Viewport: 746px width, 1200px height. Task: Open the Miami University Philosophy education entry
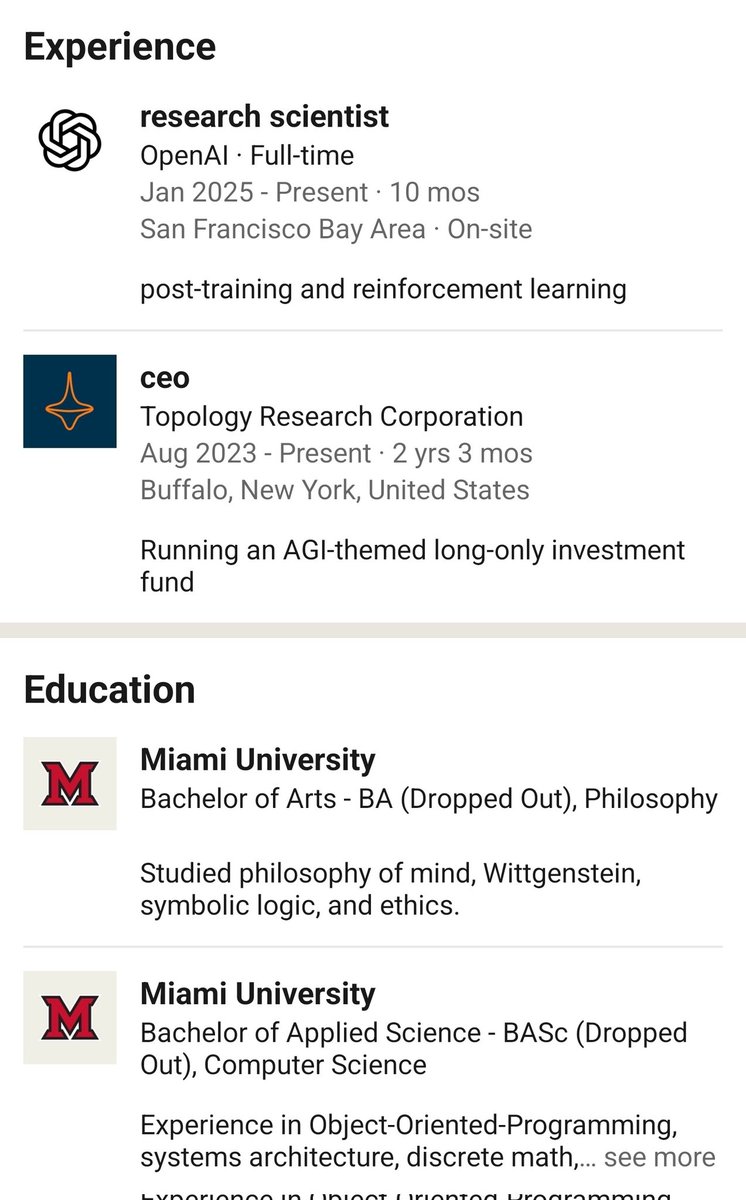point(257,760)
